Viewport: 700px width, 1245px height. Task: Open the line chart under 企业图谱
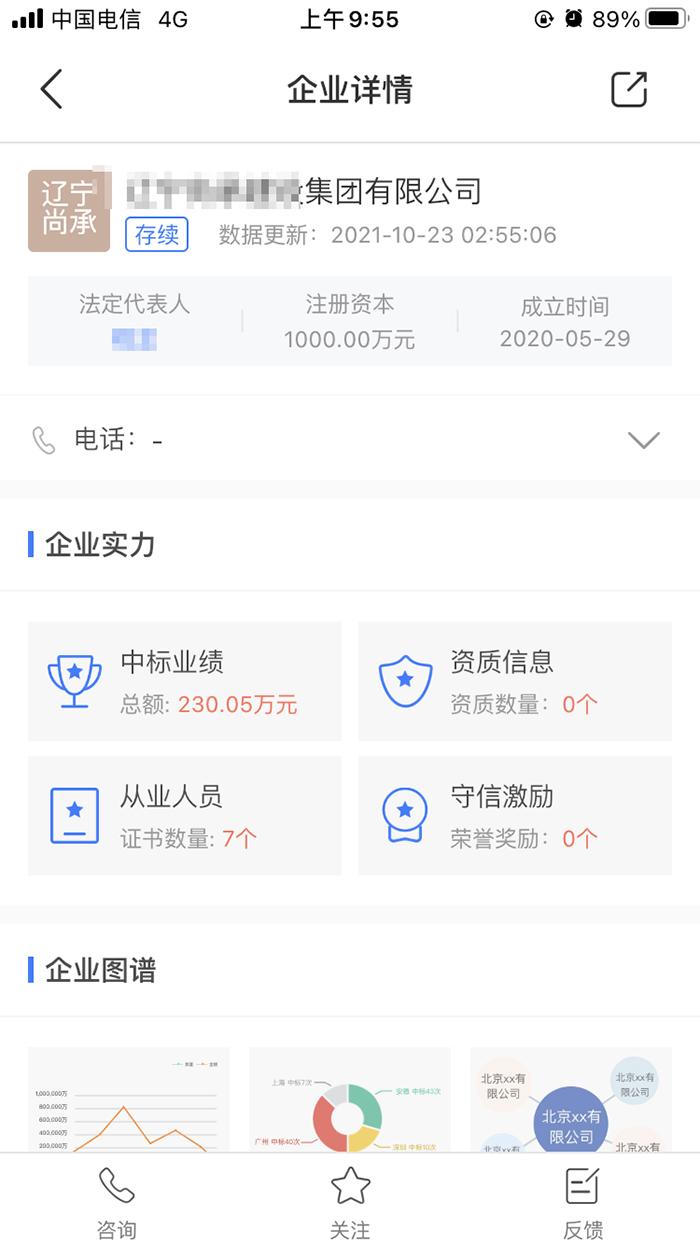pyautogui.click(x=129, y=1100)
